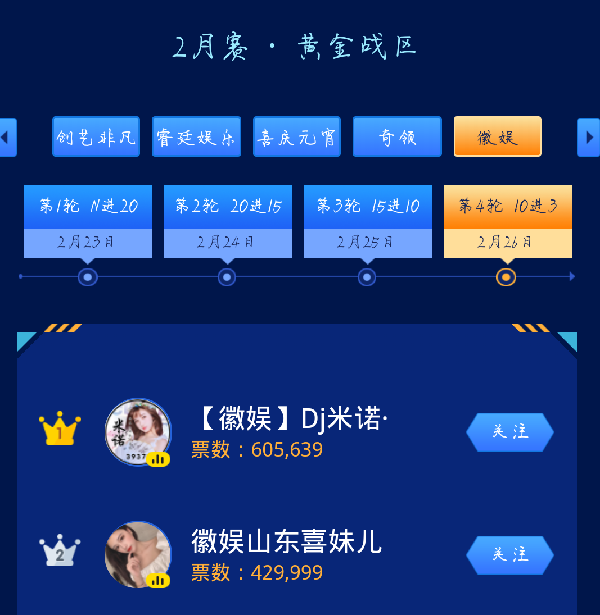Screen dimensions: 600x615
Task: Open Dj米诺's profile avatar
Action: pyautogui.click(x=138, y=432)
